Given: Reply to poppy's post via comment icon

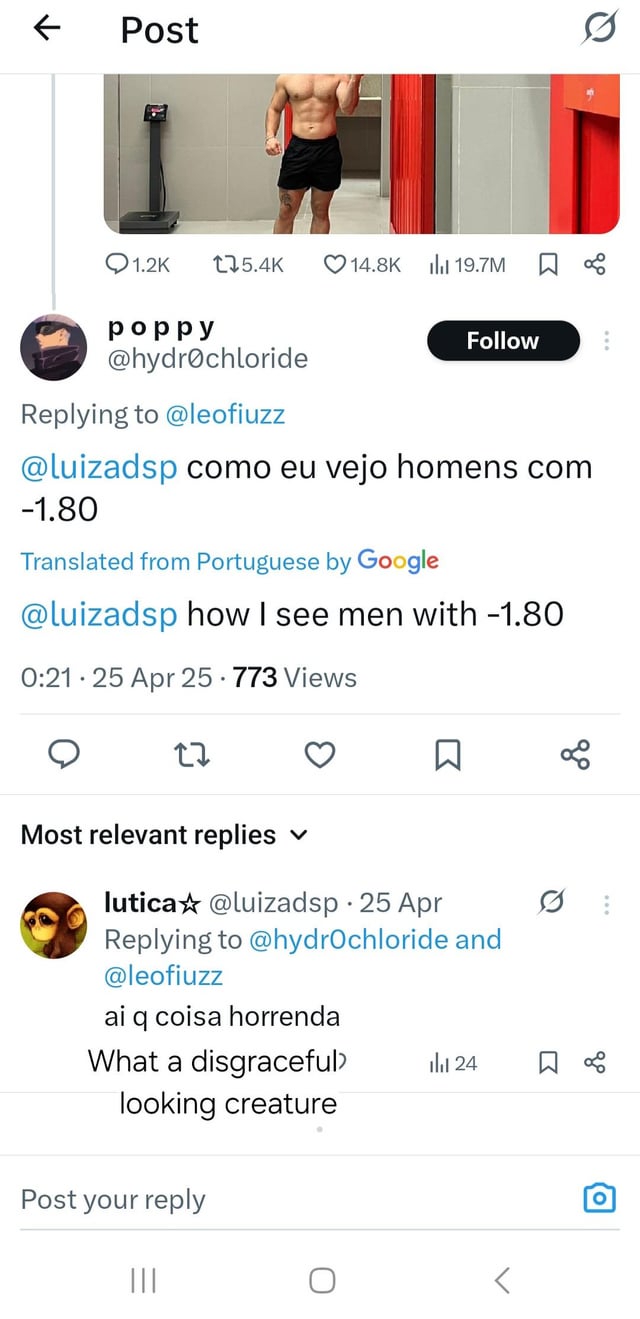Looking at the screenshot, I should [x=63, y=754].
